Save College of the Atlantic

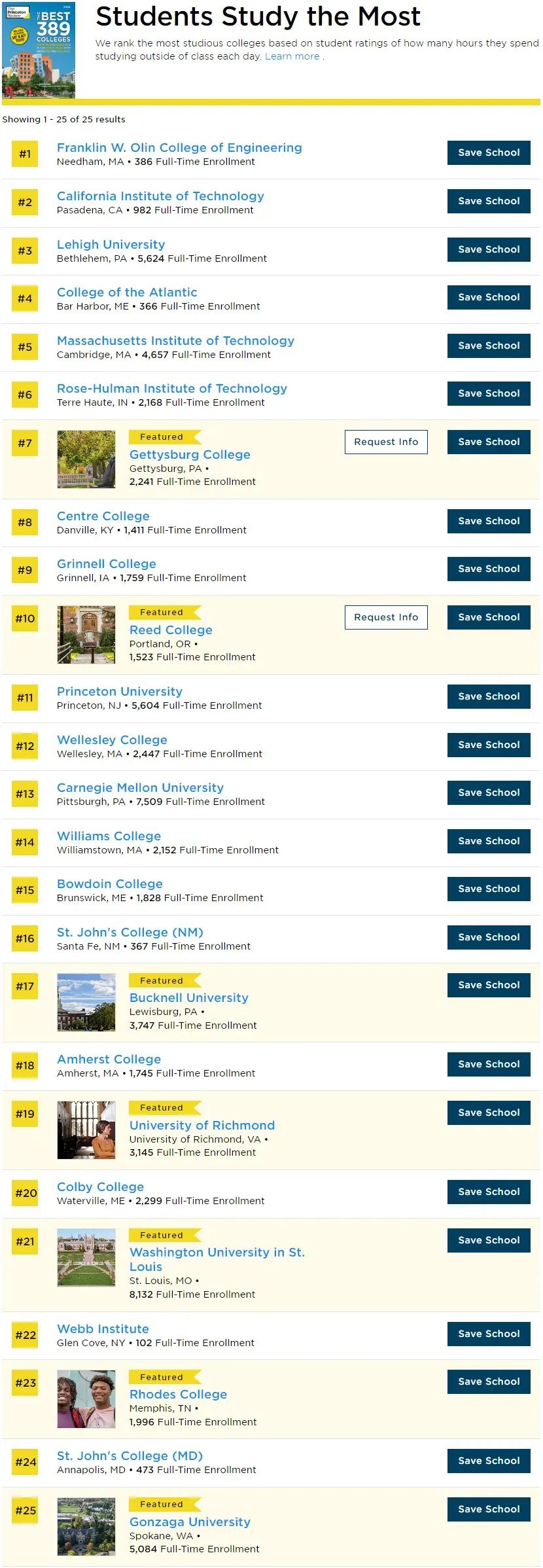coord(488,297)
